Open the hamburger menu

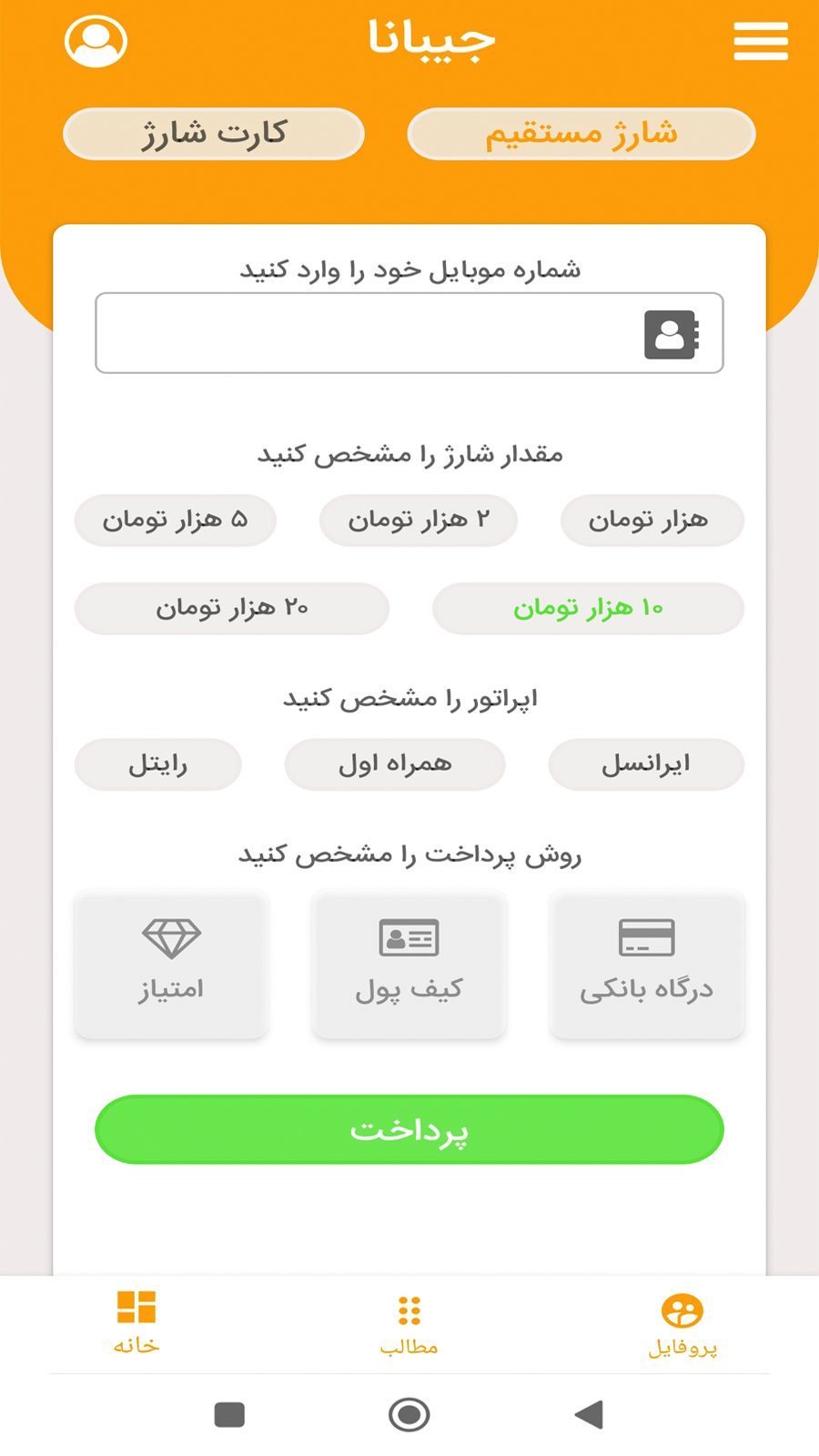(761, 41)
